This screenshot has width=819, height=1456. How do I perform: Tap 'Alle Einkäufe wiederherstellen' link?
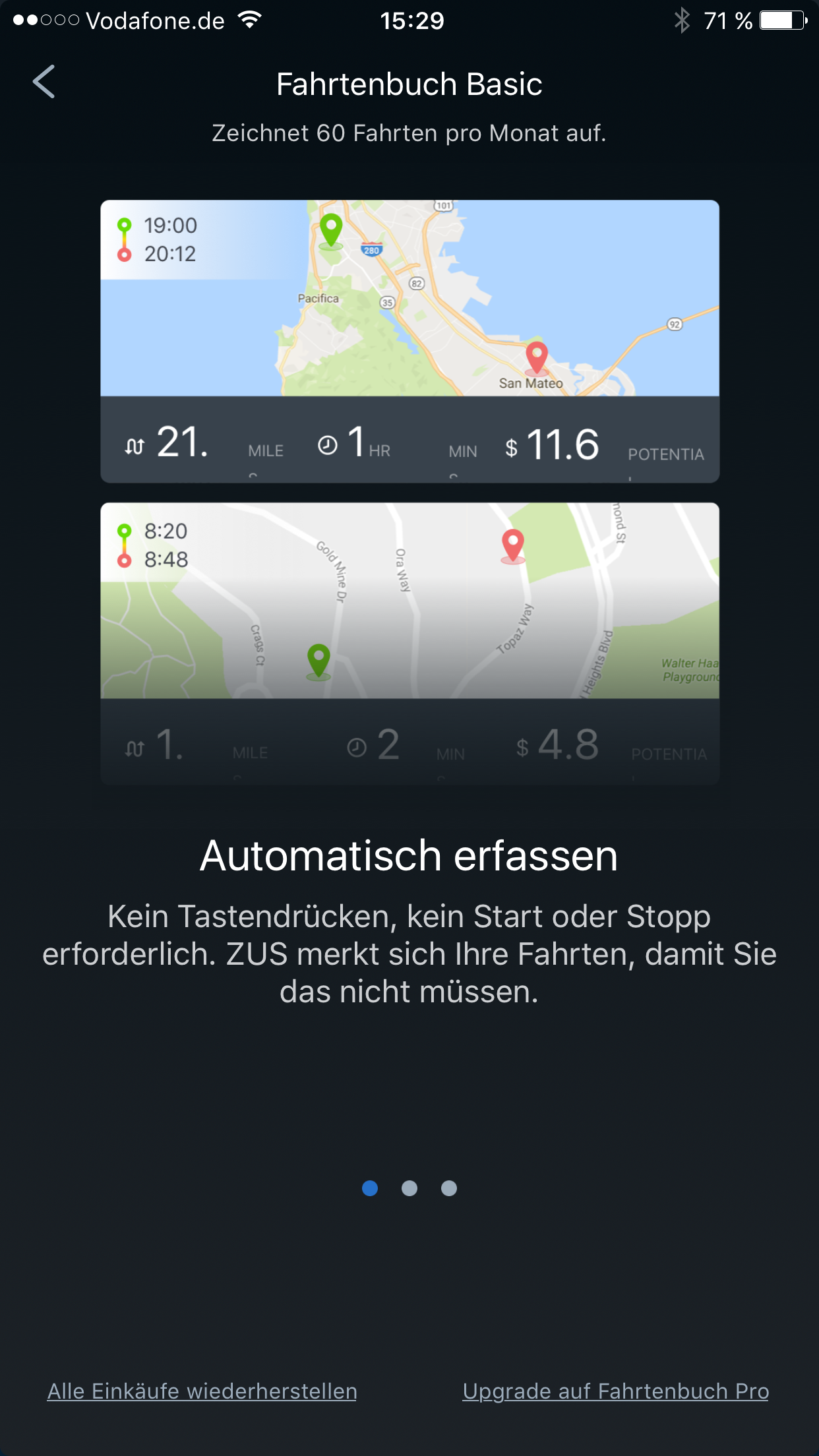pyautogui.click(x=202, y=1391)
